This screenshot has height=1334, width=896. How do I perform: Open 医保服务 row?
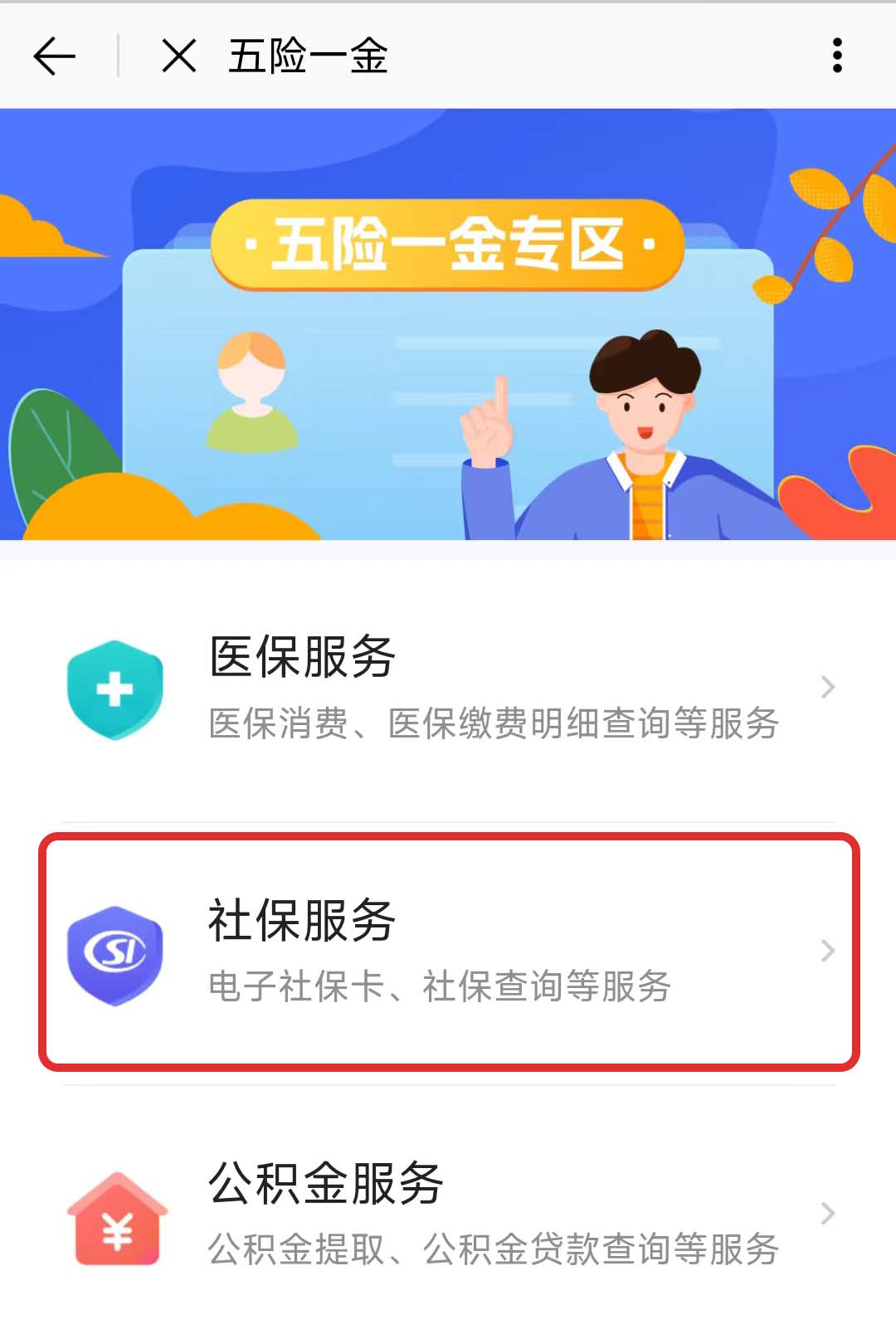448,689
